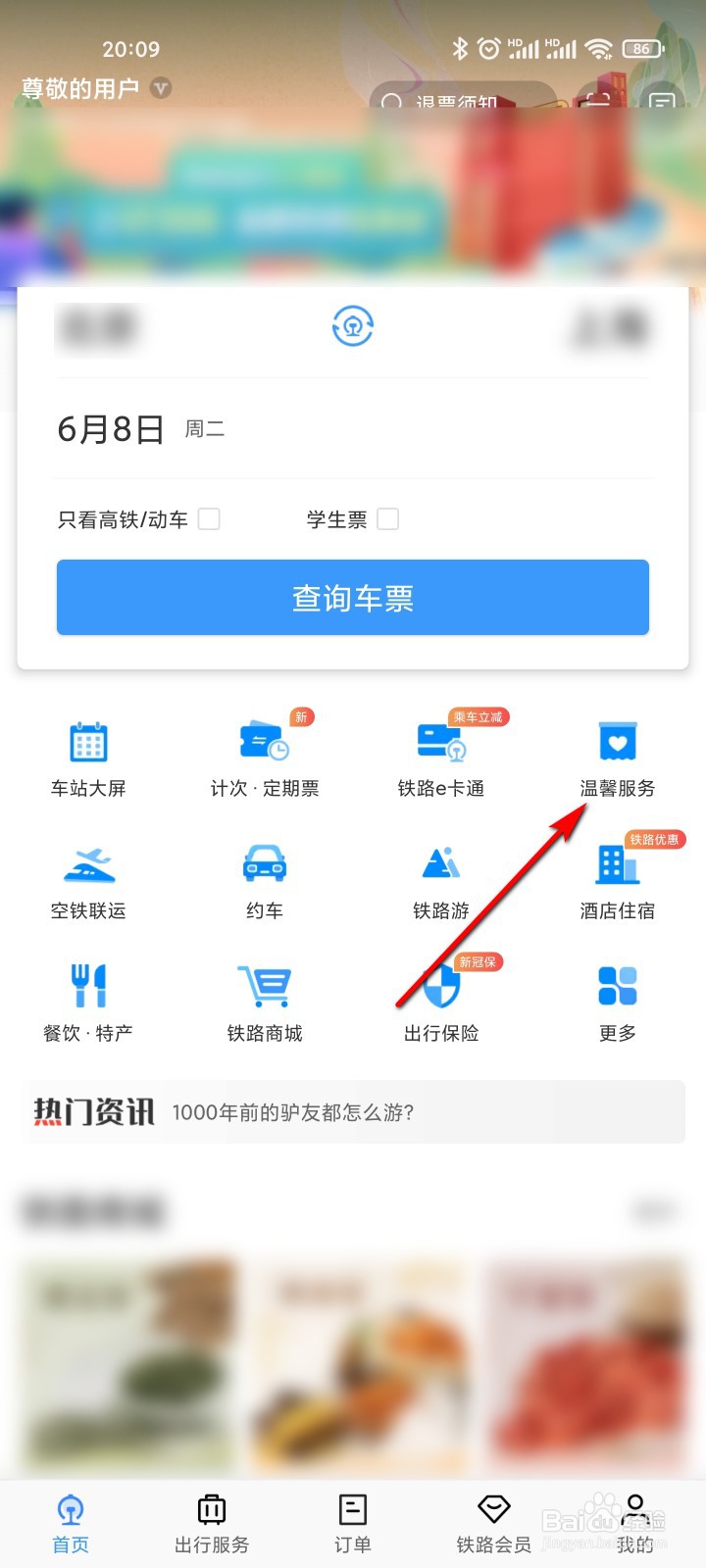The image size is (706, 1568).
Task: Check the 学生票 student ticket box
Action: coord(388,518)
